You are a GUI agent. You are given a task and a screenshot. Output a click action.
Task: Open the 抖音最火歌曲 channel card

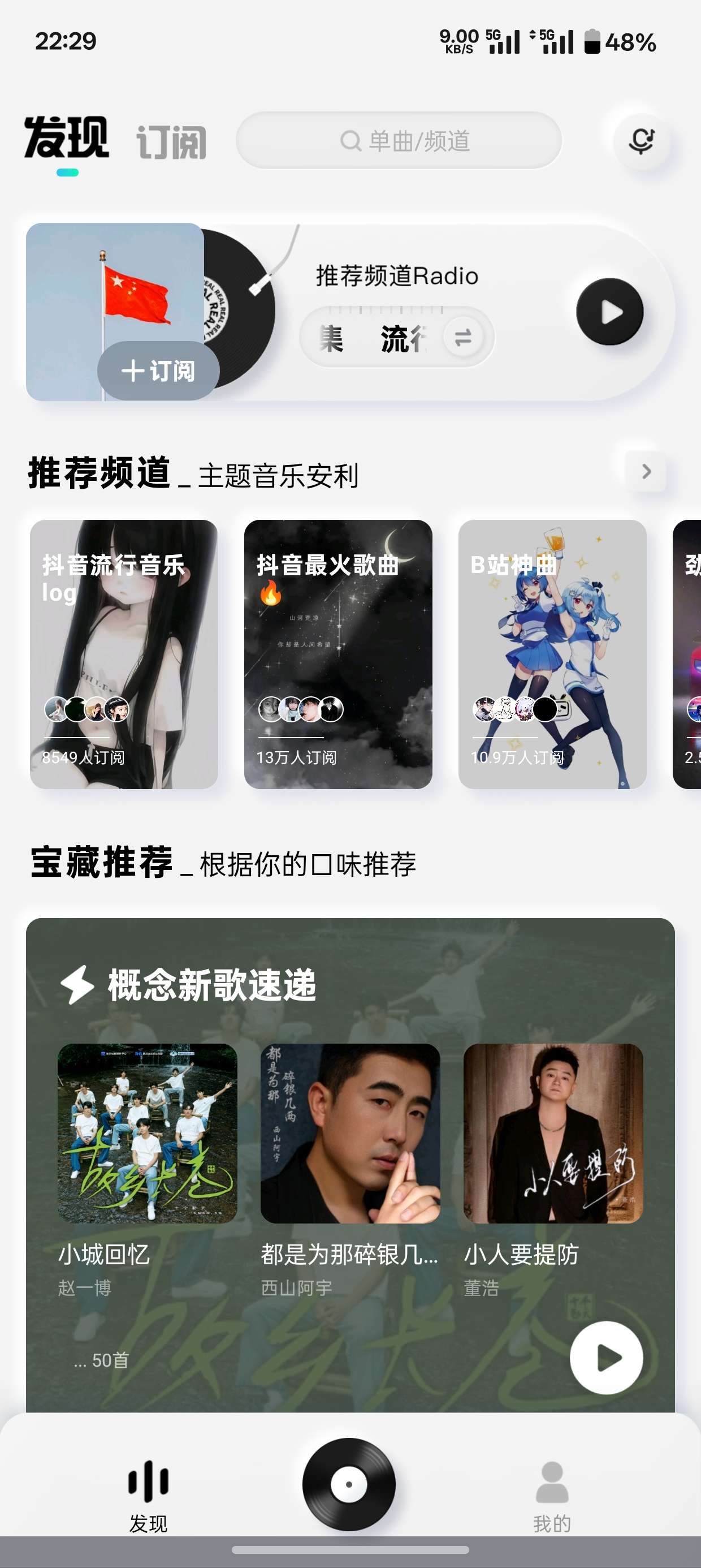(x=338, y=654)
